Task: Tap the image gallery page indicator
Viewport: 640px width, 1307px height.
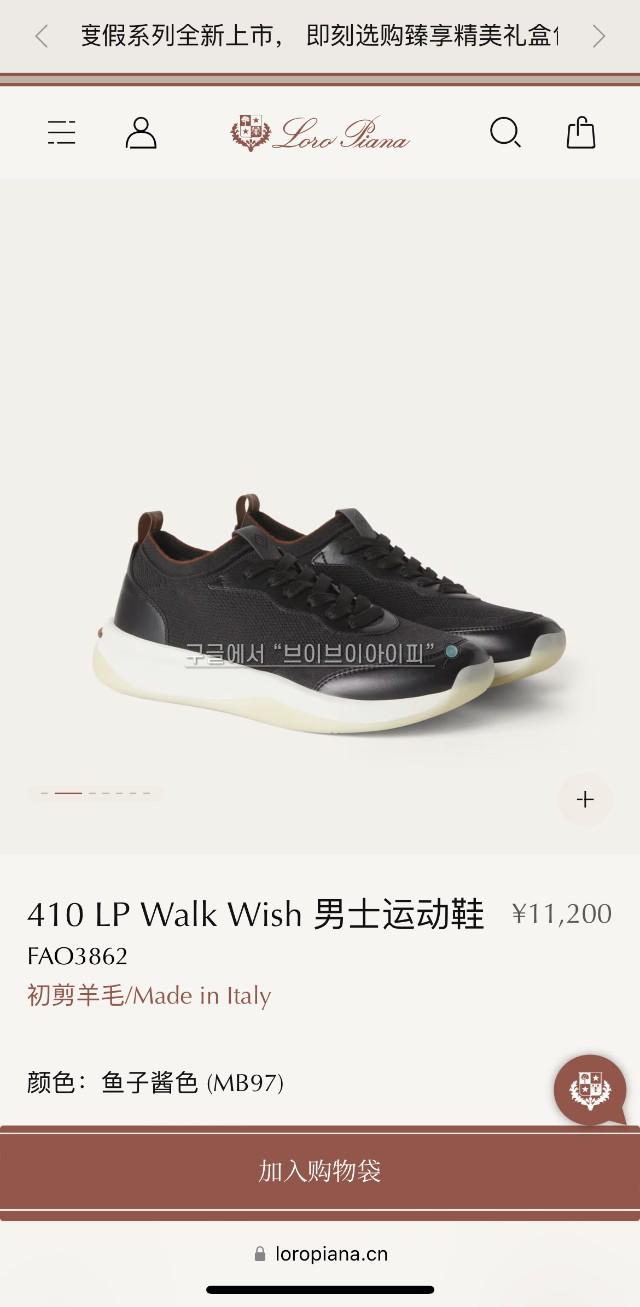Action: [96, 793]
